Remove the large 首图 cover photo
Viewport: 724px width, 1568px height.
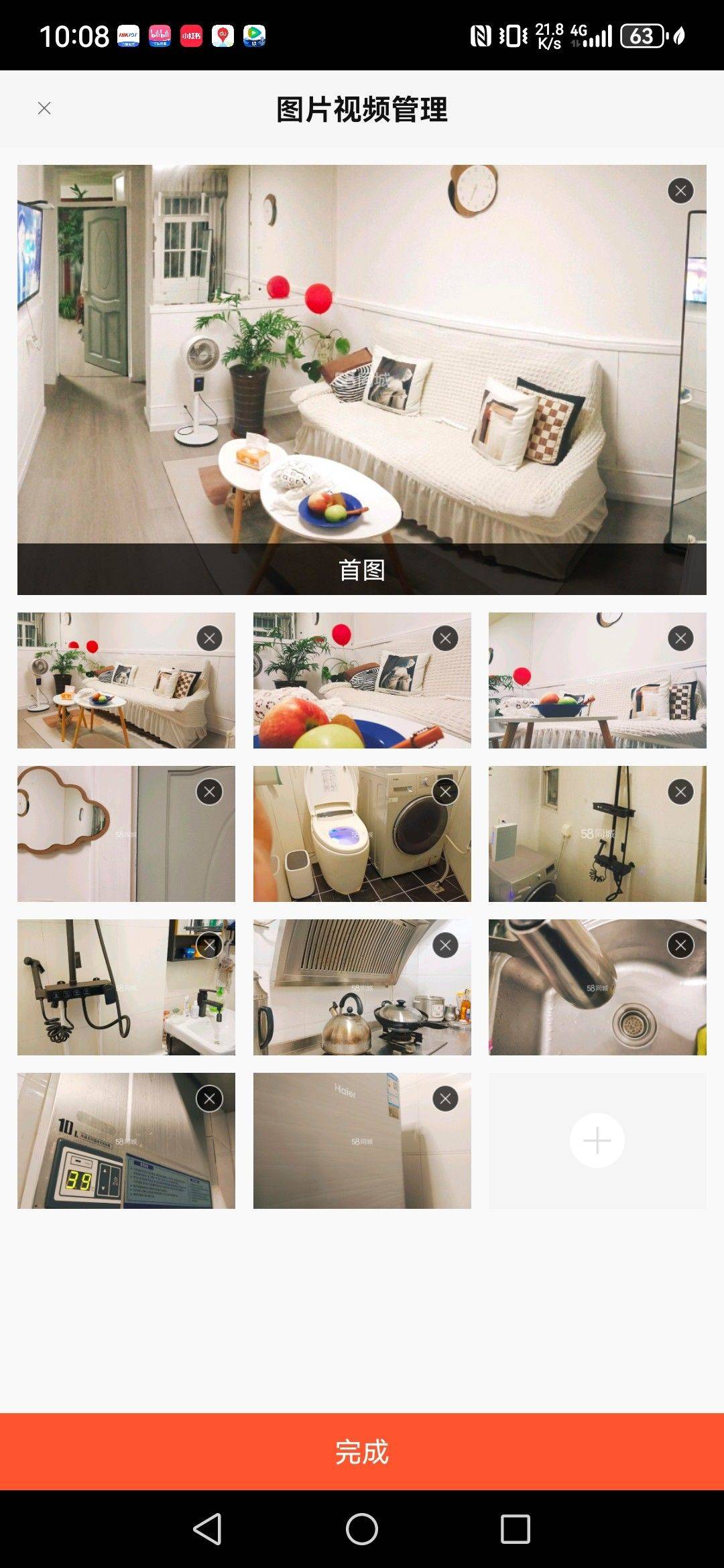(x=680, y=191)
